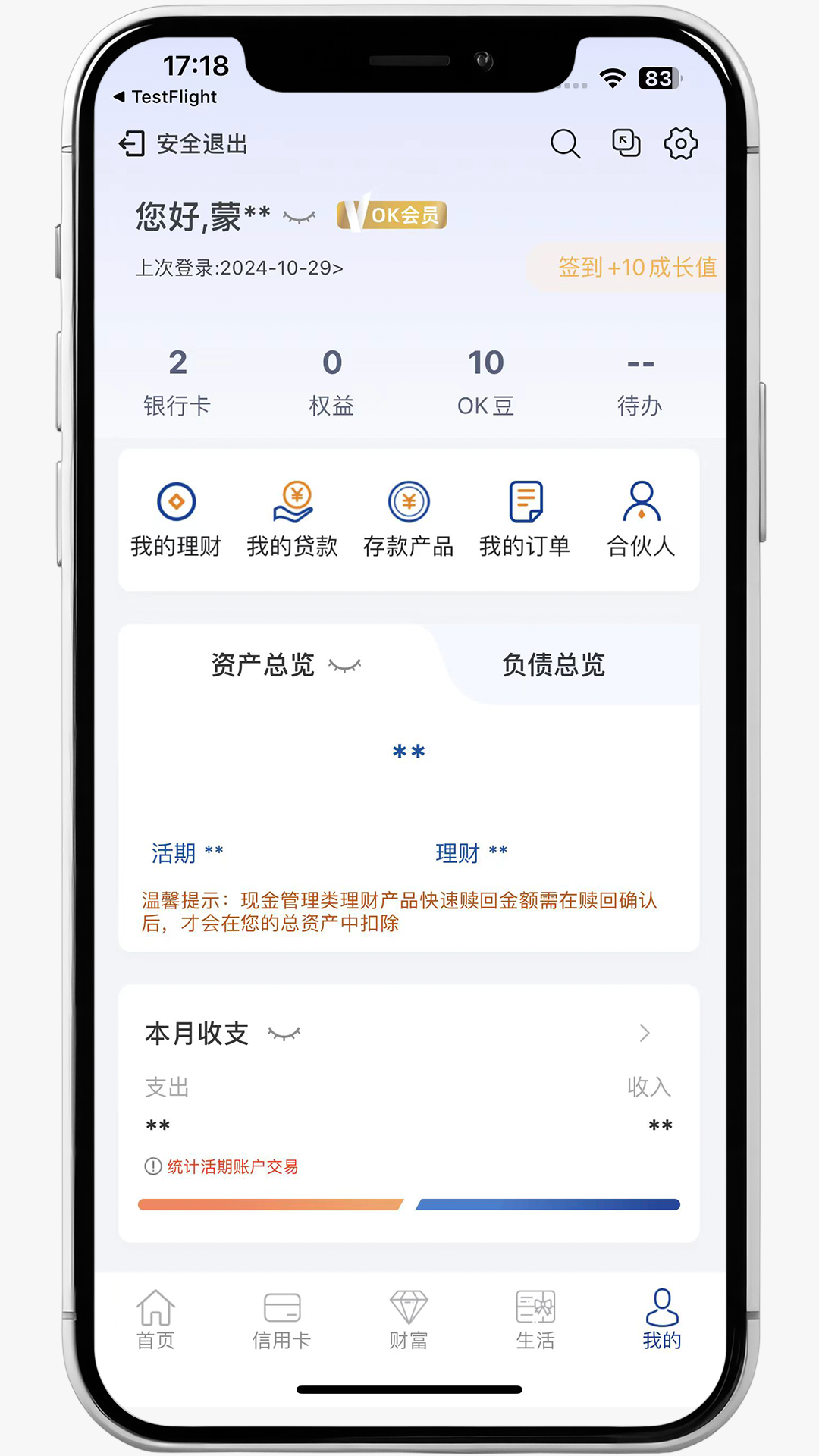
Task: Tap 签到 +10成长值 check-in button
Action: click(635, 267)
